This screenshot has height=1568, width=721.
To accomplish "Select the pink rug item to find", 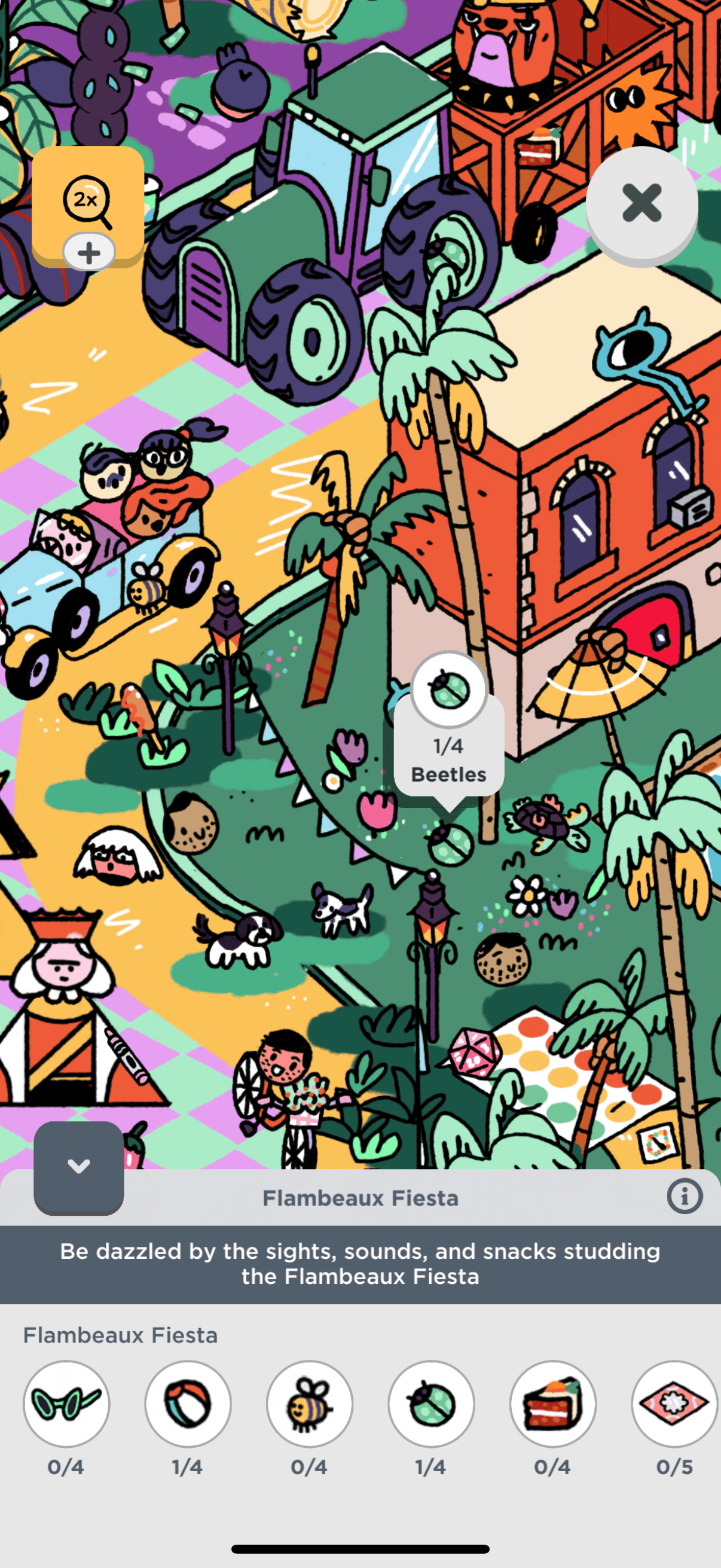I will pyautogui.click(x=674, y=1403).
